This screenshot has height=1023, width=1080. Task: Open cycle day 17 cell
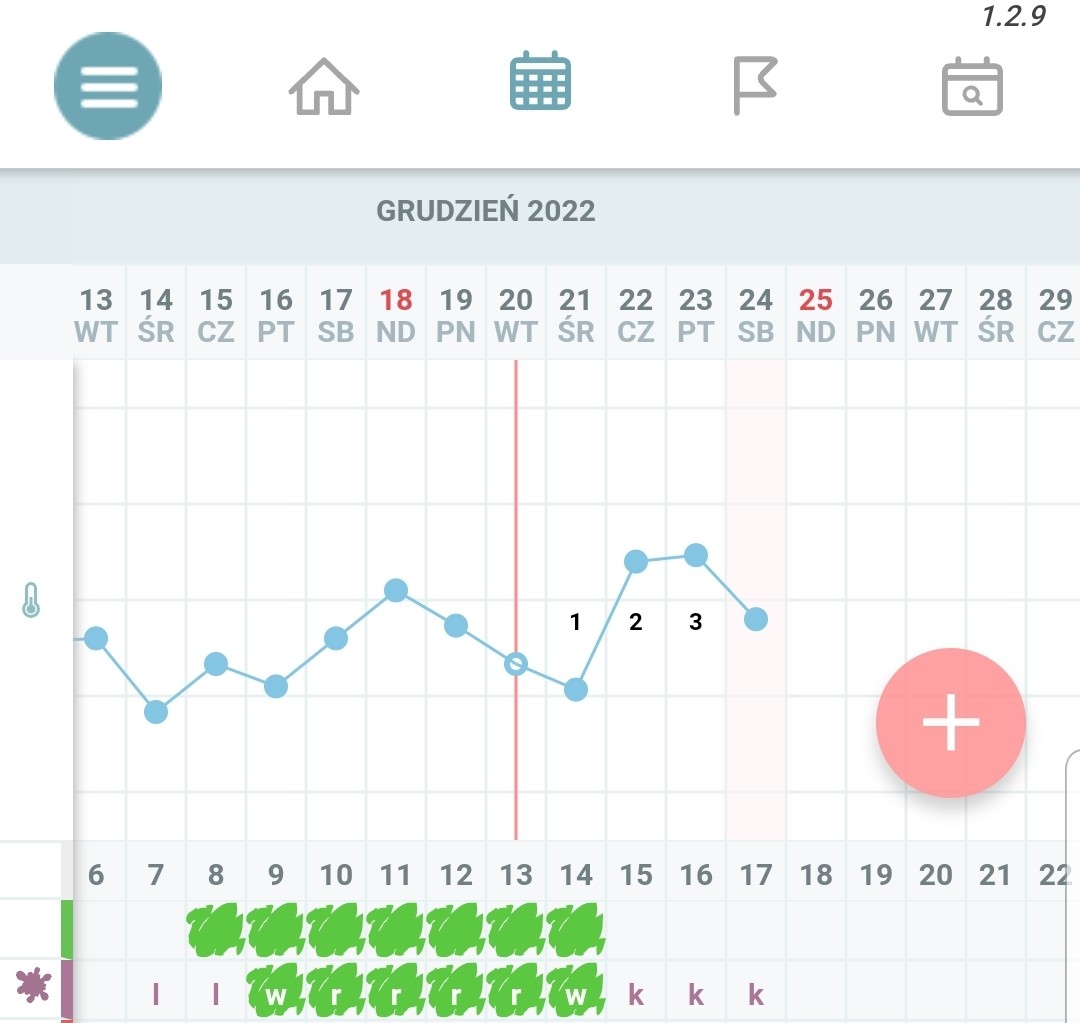click(x=756, y=875)
